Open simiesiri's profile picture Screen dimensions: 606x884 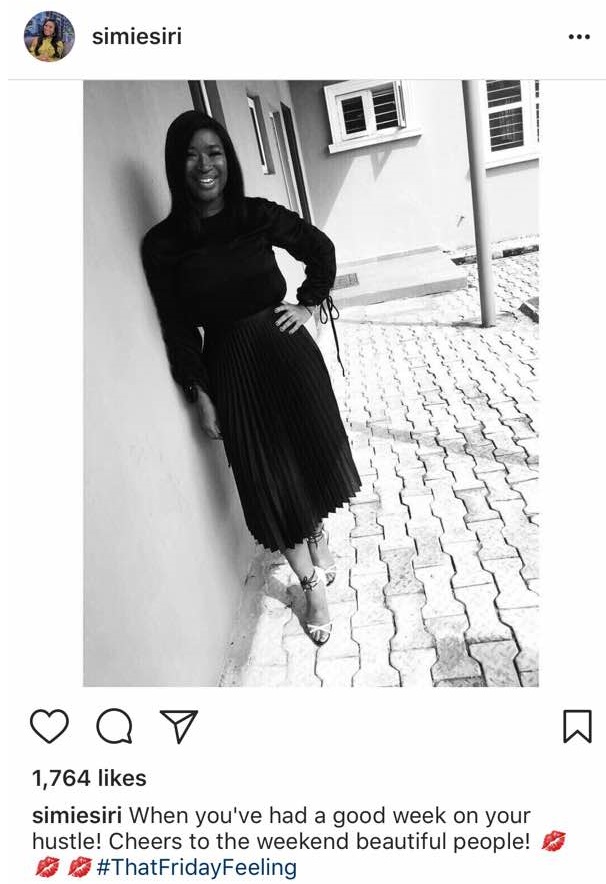coord(49,37)
